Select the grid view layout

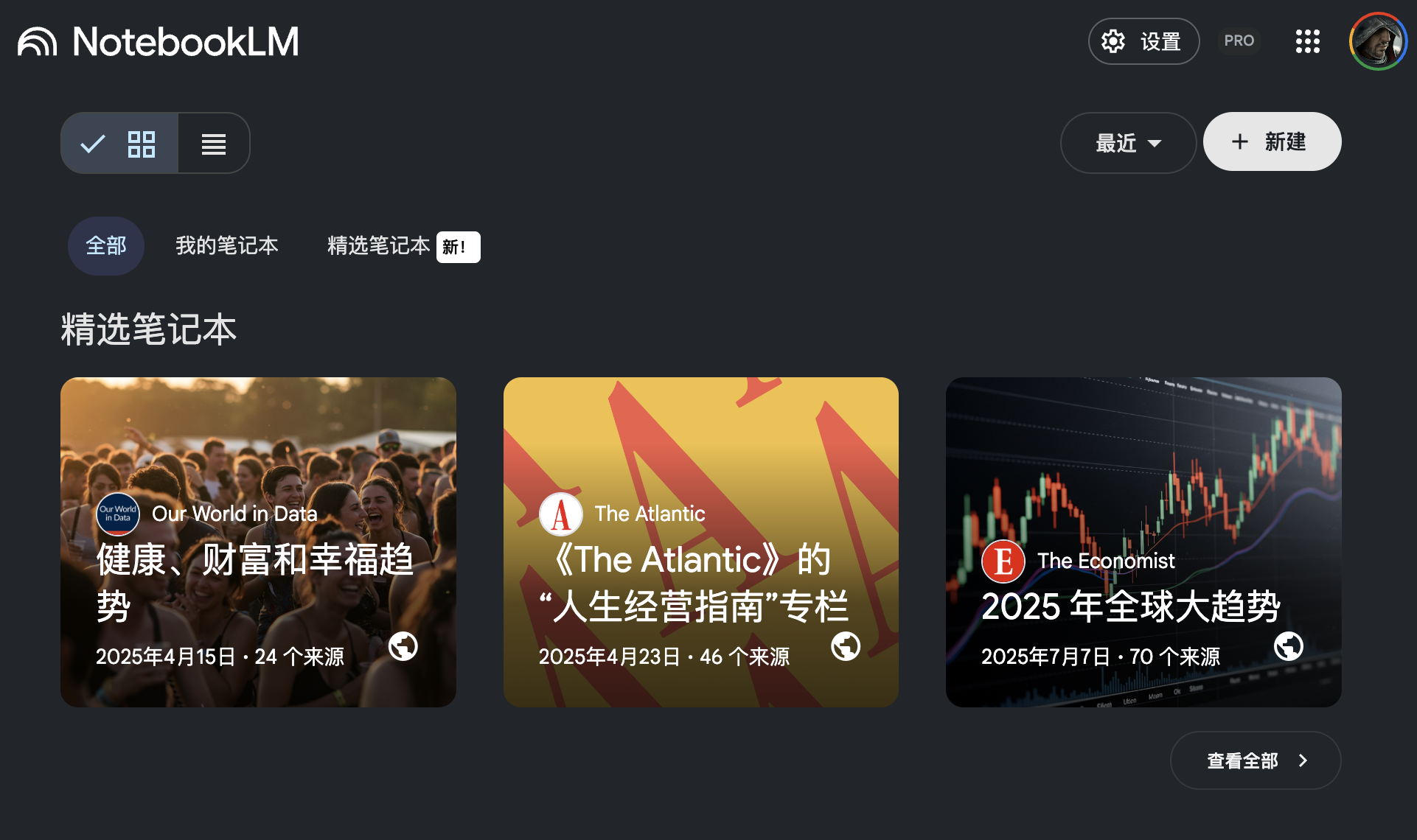(x=120, y=144)
